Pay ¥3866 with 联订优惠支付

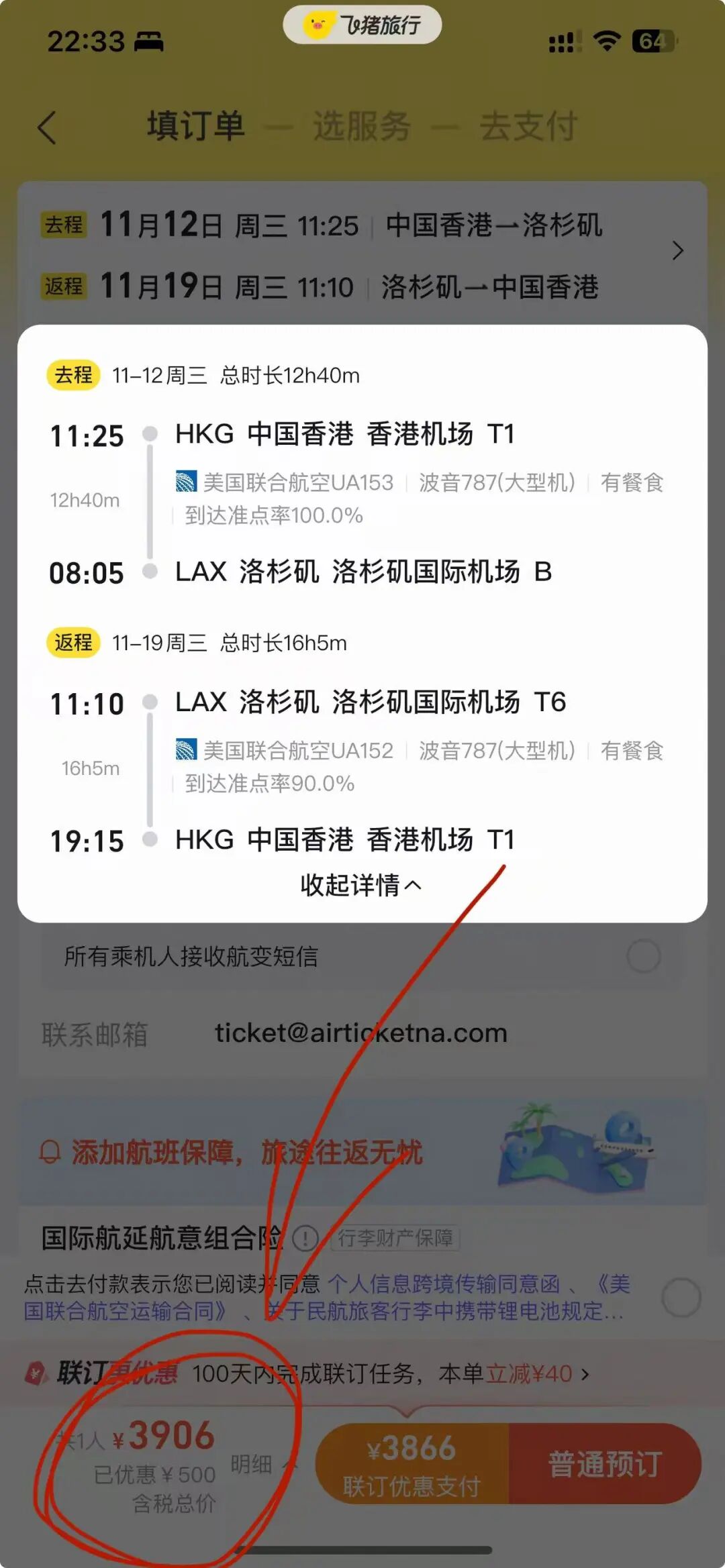click(x=412, y=1463)
